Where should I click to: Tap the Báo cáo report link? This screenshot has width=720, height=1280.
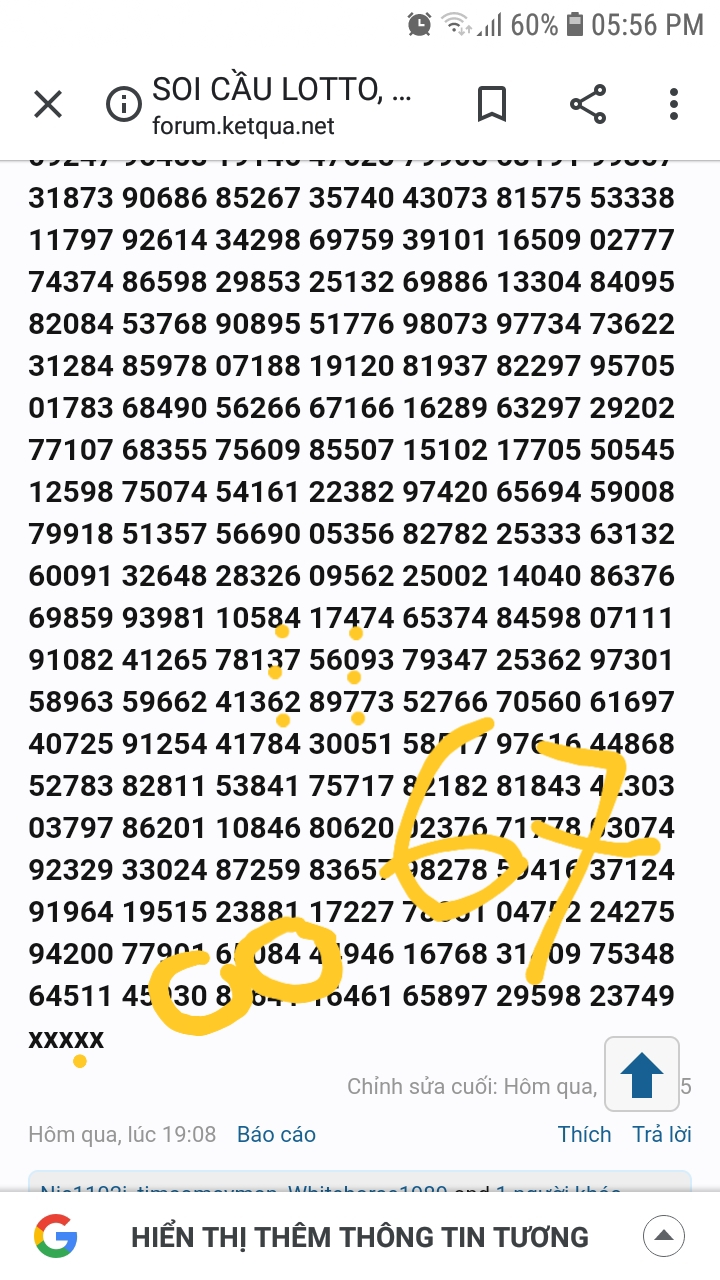(276, 1134)
